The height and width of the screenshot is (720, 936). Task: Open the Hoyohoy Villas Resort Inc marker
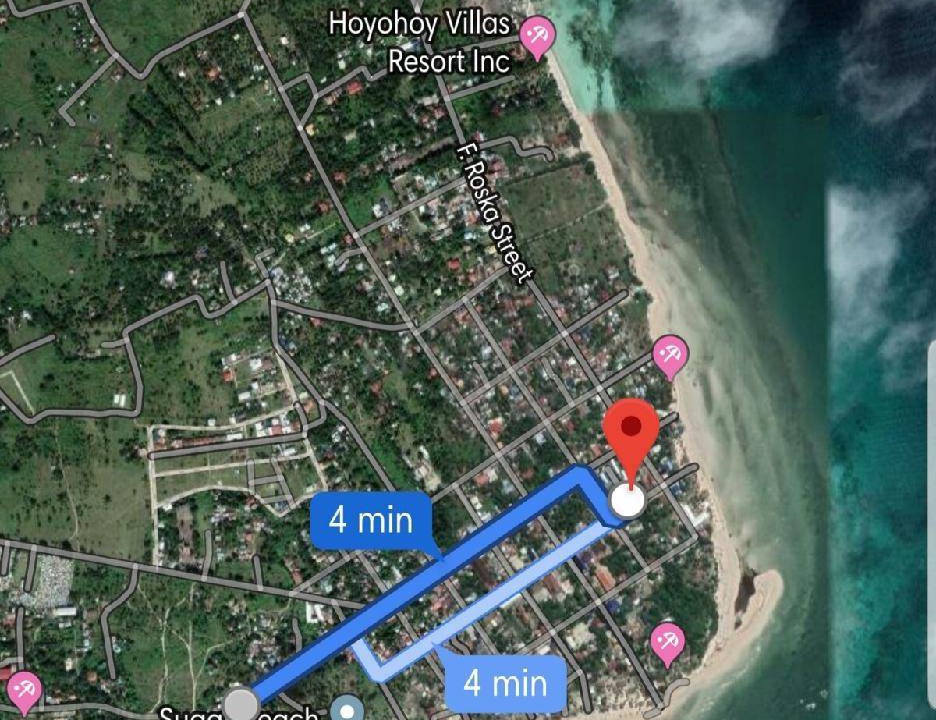coord(539,38)
